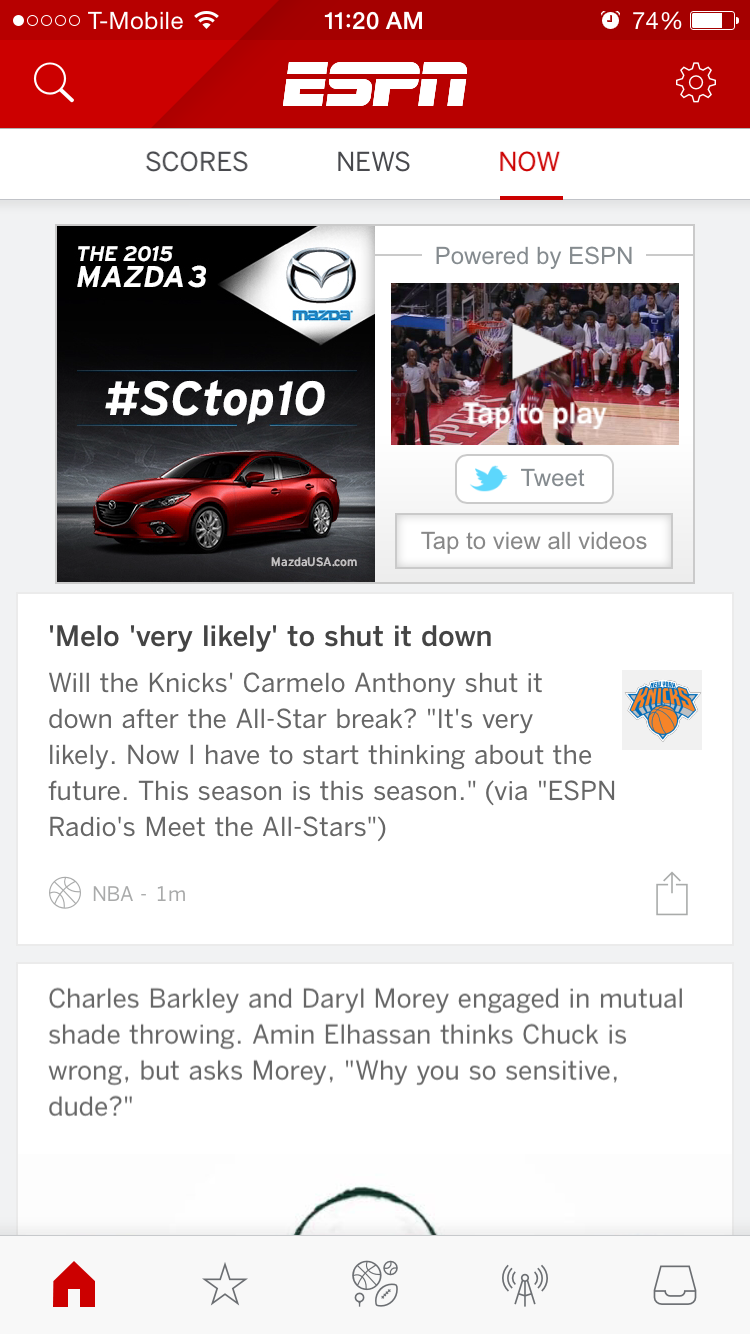Image resolution: width=750 pixels, height=1334 pixels.
Task: Switch to the SCORES tab
Action: [196, 162]
